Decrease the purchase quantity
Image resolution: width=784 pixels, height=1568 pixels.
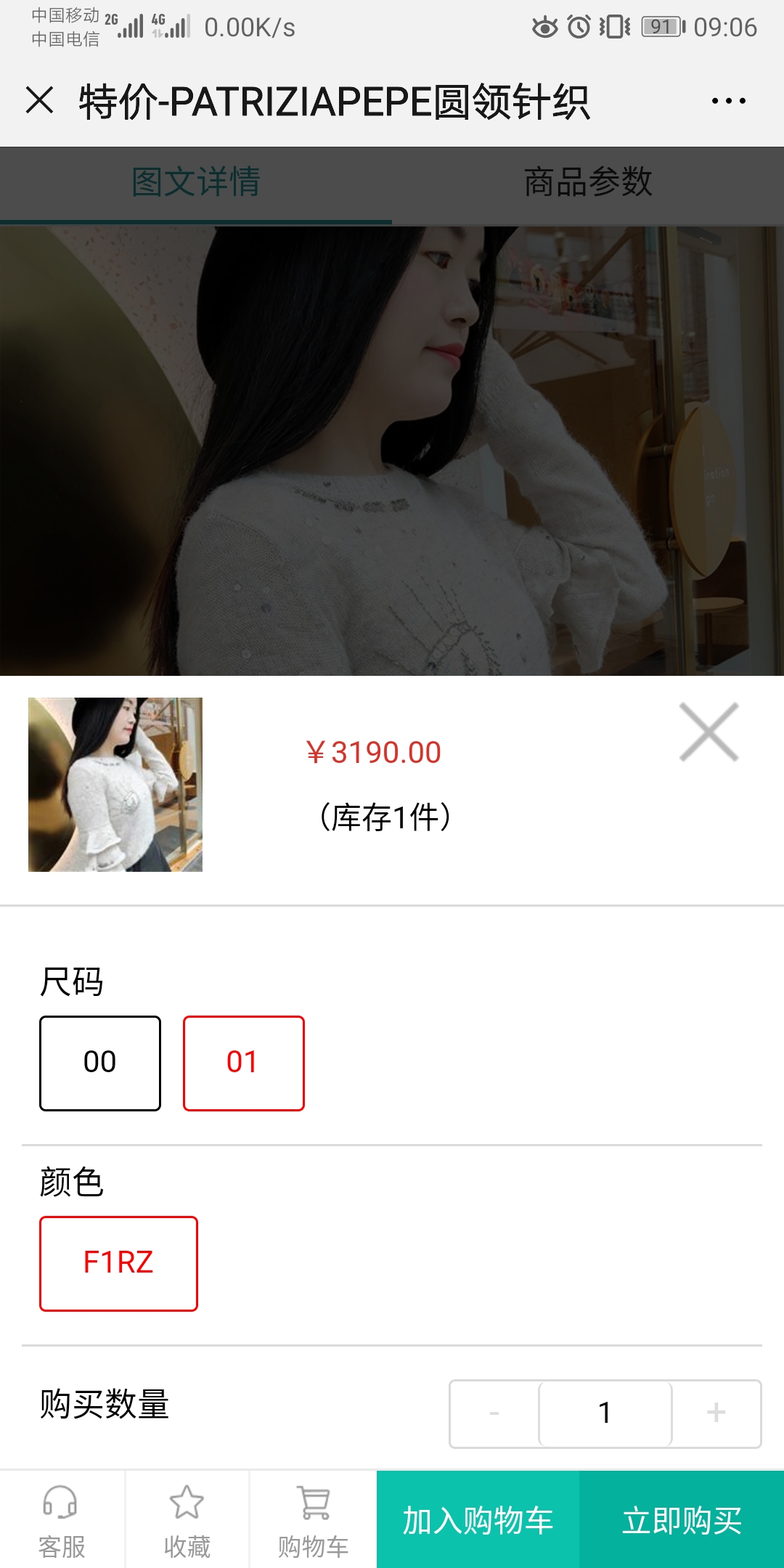pyautogui.click(x=494, y=1413)
